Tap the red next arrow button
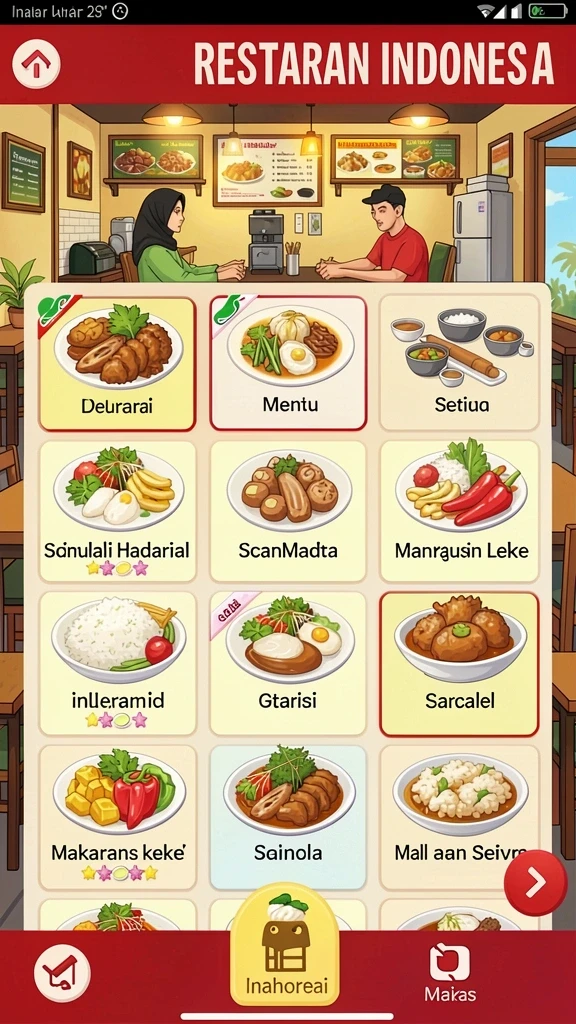The height and width of the screenshot is (1024, 576). coord(536,883)
